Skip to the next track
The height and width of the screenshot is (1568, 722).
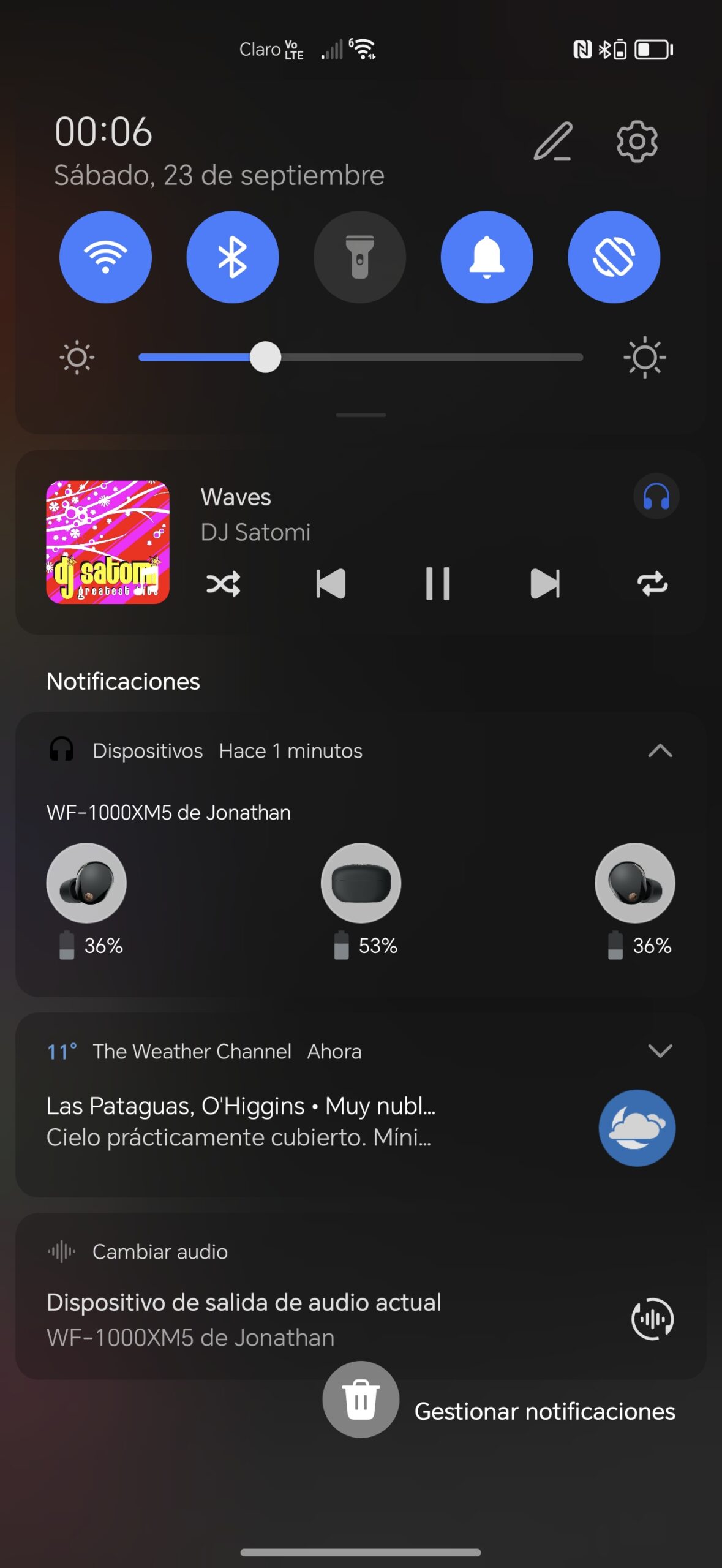pos(545,584)
